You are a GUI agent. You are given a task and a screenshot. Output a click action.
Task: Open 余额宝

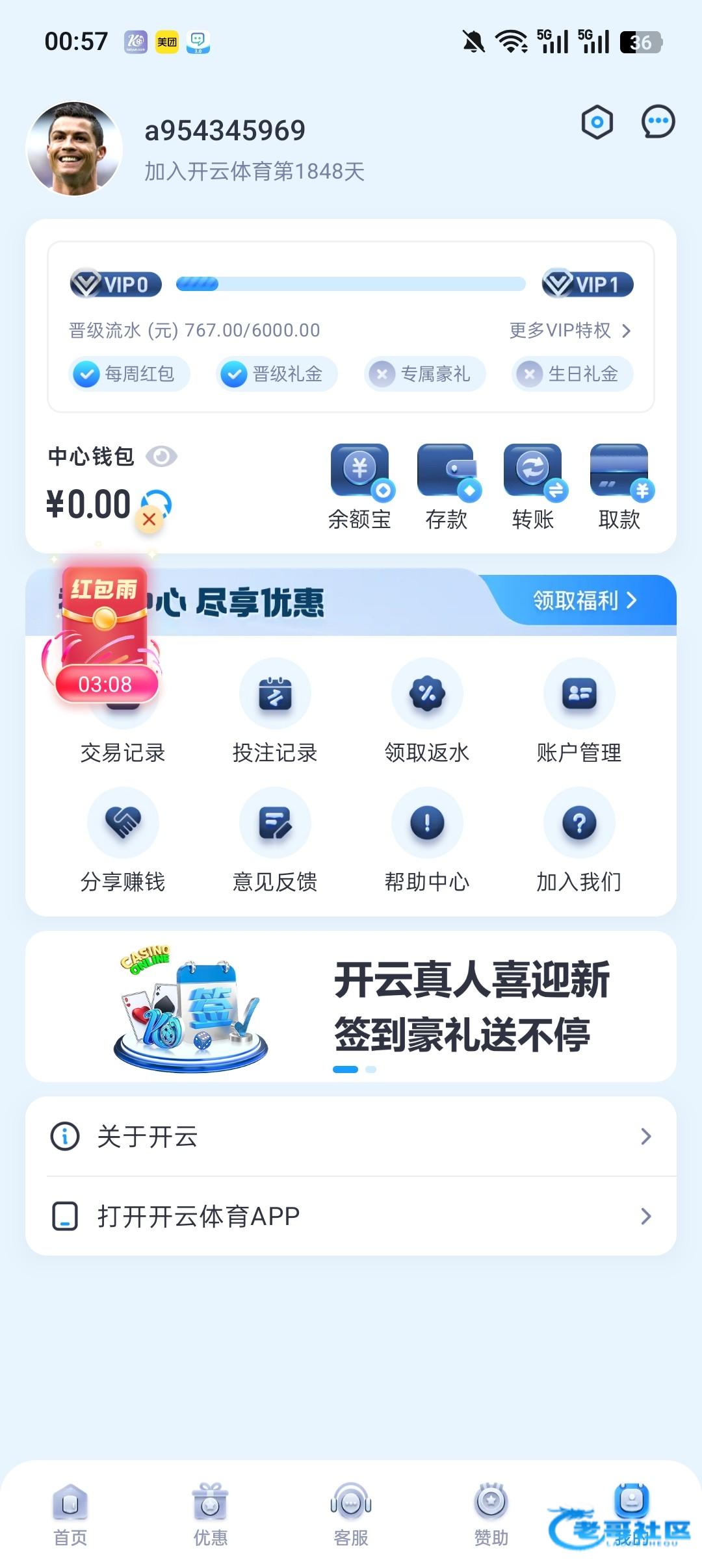[x=359, y=487]
